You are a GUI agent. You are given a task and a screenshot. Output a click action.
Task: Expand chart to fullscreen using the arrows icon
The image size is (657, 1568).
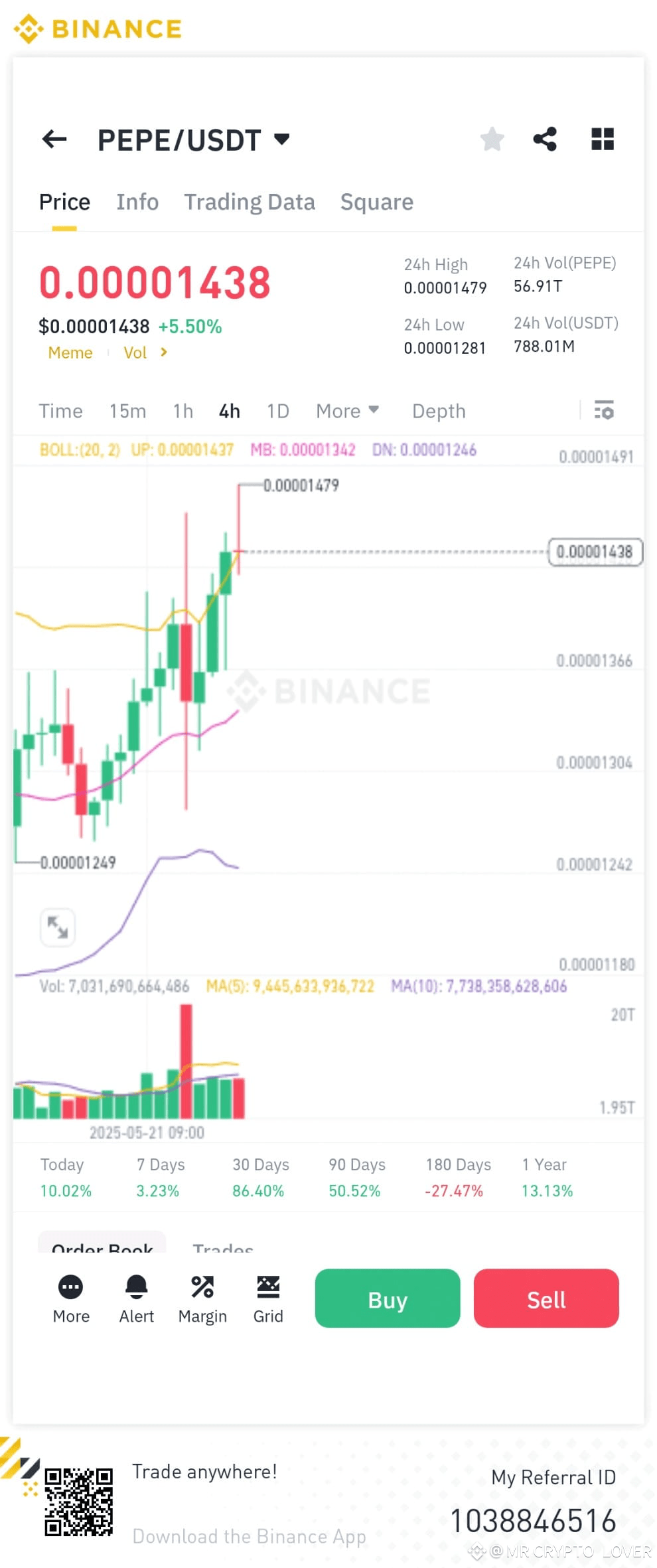tap(57, 927)
